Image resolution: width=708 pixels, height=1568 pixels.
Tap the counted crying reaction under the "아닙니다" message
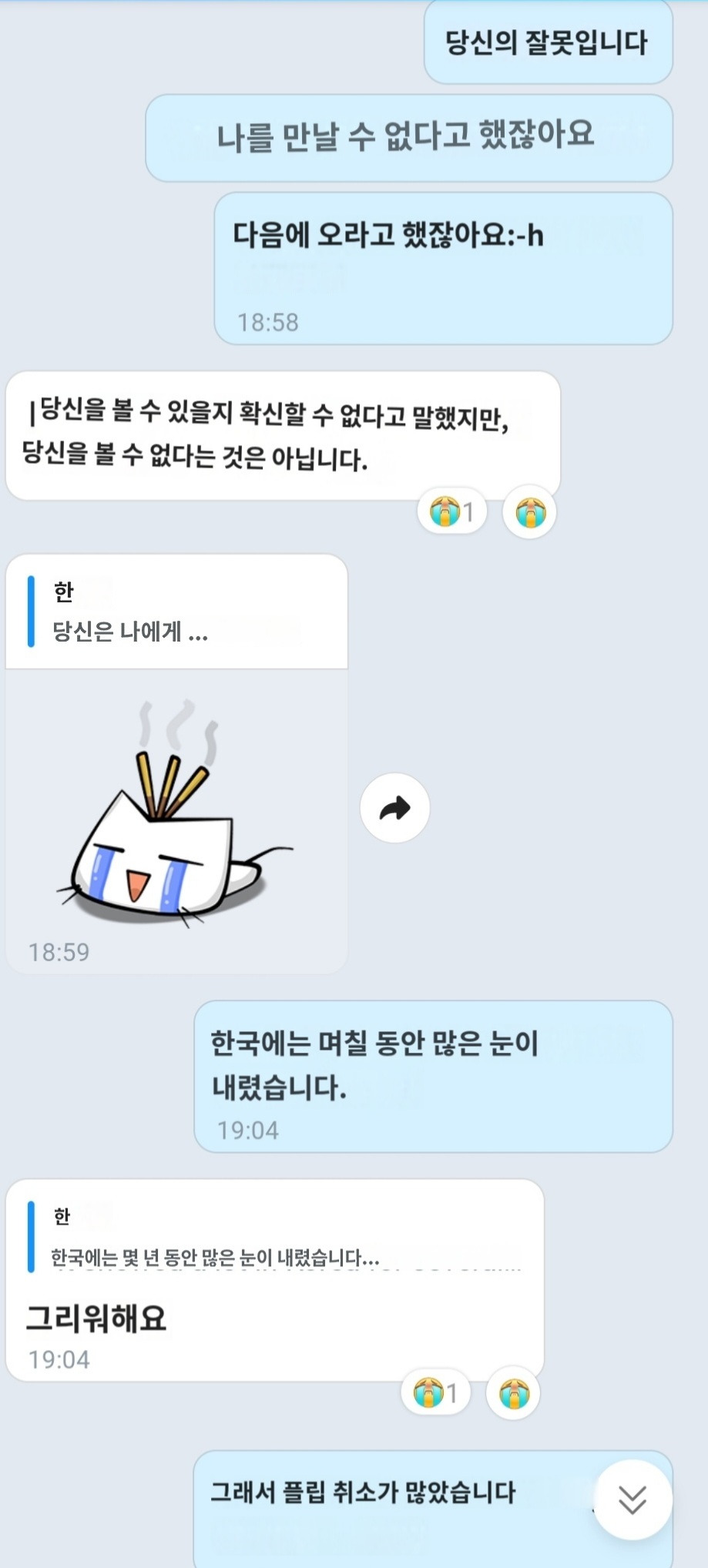tap(451, 511)
